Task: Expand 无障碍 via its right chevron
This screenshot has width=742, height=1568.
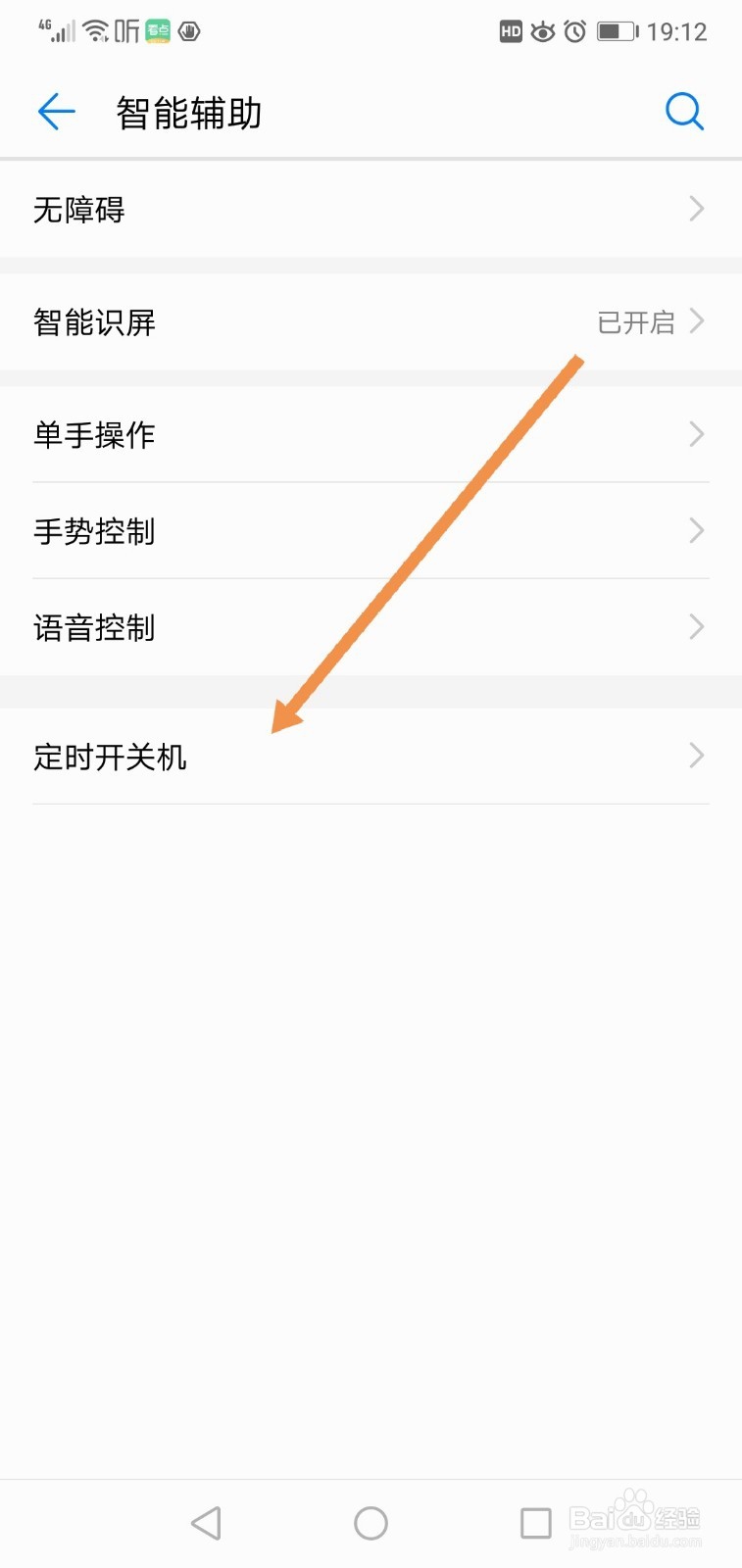Action: [x=696, y=209]
